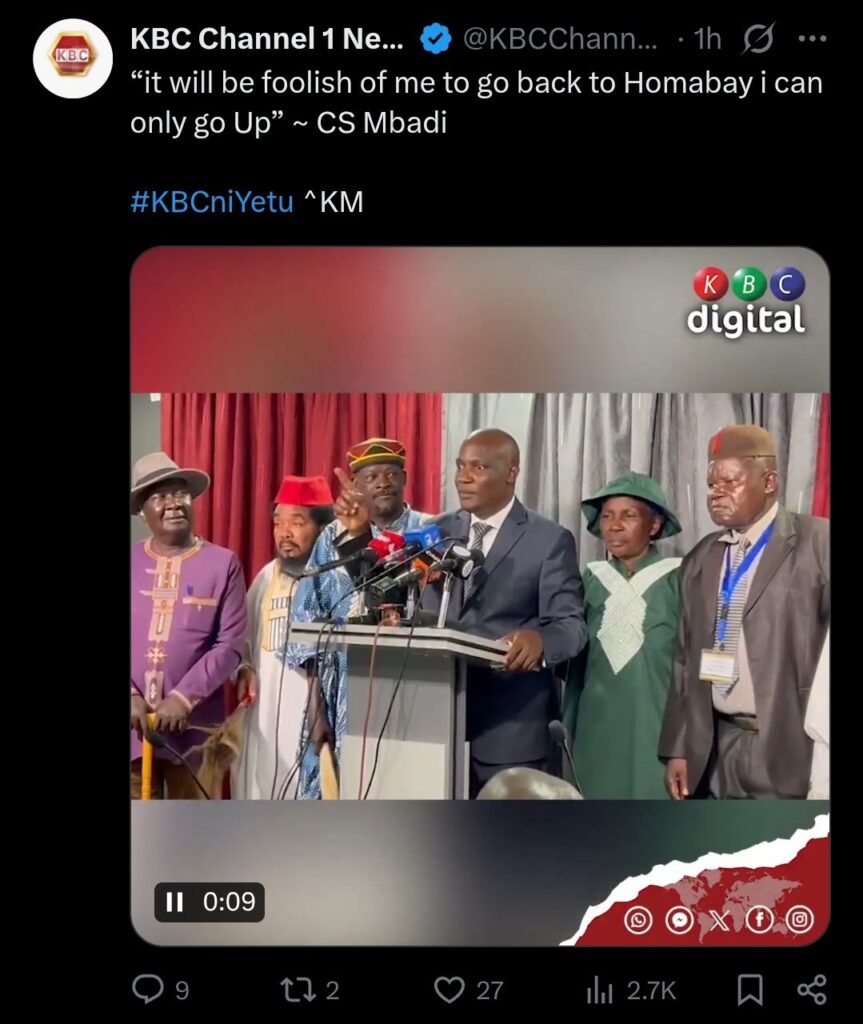View post analytics with 2.7K views
This screenshot has height=1024, width=863.
[x=630, y=990]
